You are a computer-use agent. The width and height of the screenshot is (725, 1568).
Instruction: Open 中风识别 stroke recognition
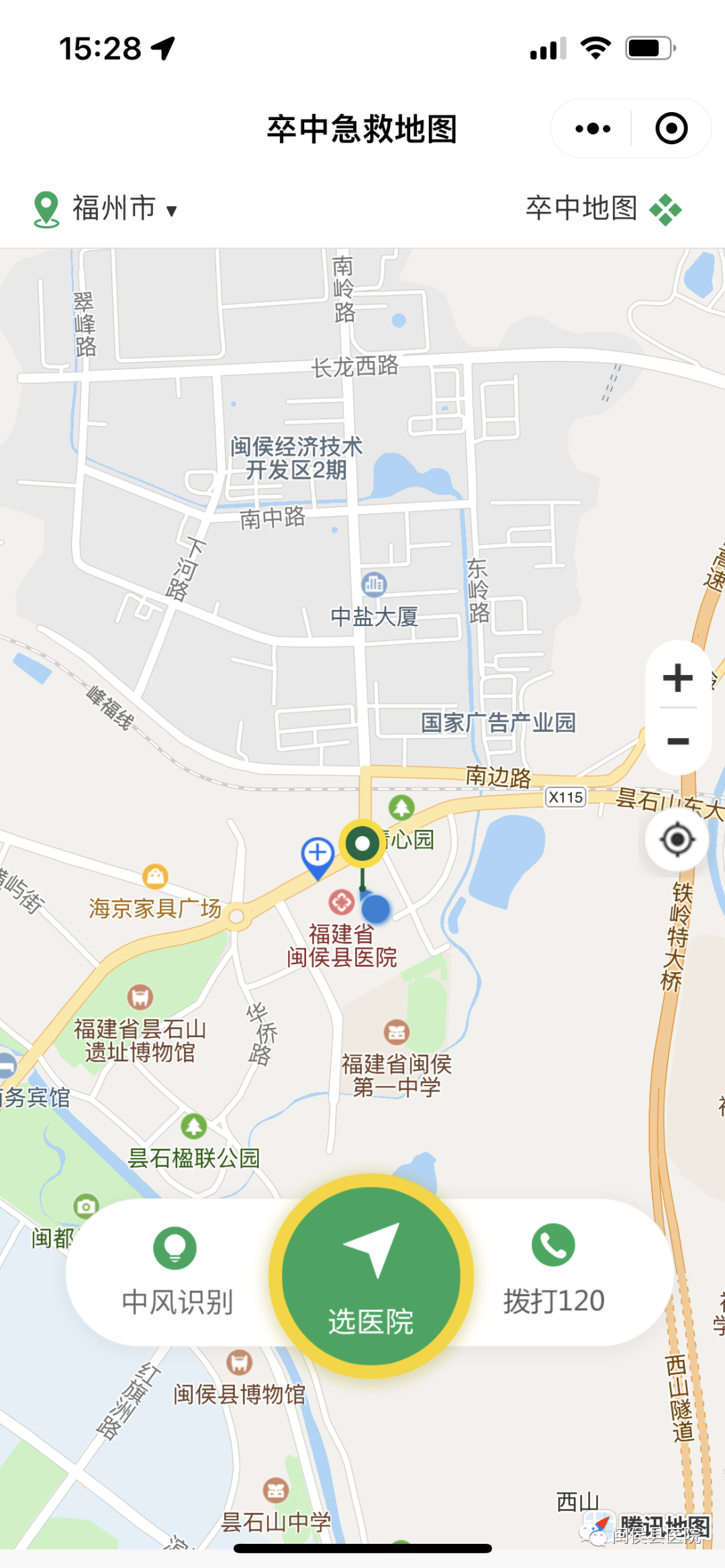(x=176, y=1272)
